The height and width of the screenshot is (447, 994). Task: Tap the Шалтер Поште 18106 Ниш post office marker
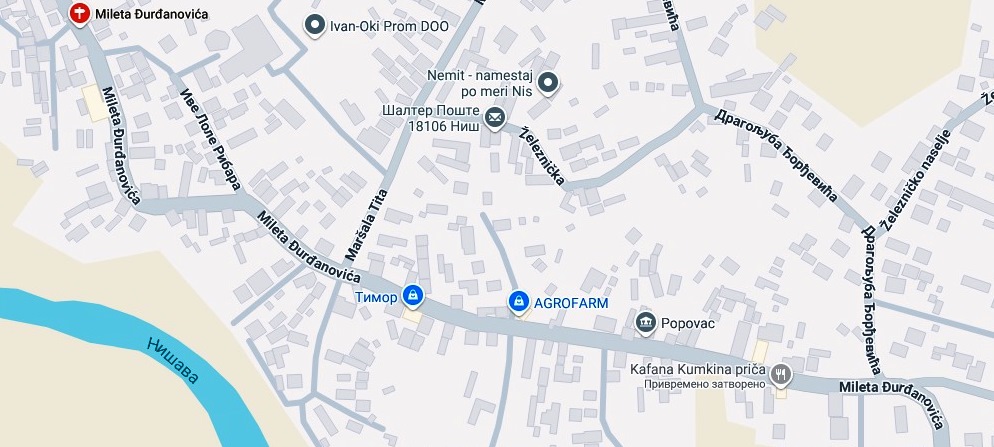click(494, 120)
